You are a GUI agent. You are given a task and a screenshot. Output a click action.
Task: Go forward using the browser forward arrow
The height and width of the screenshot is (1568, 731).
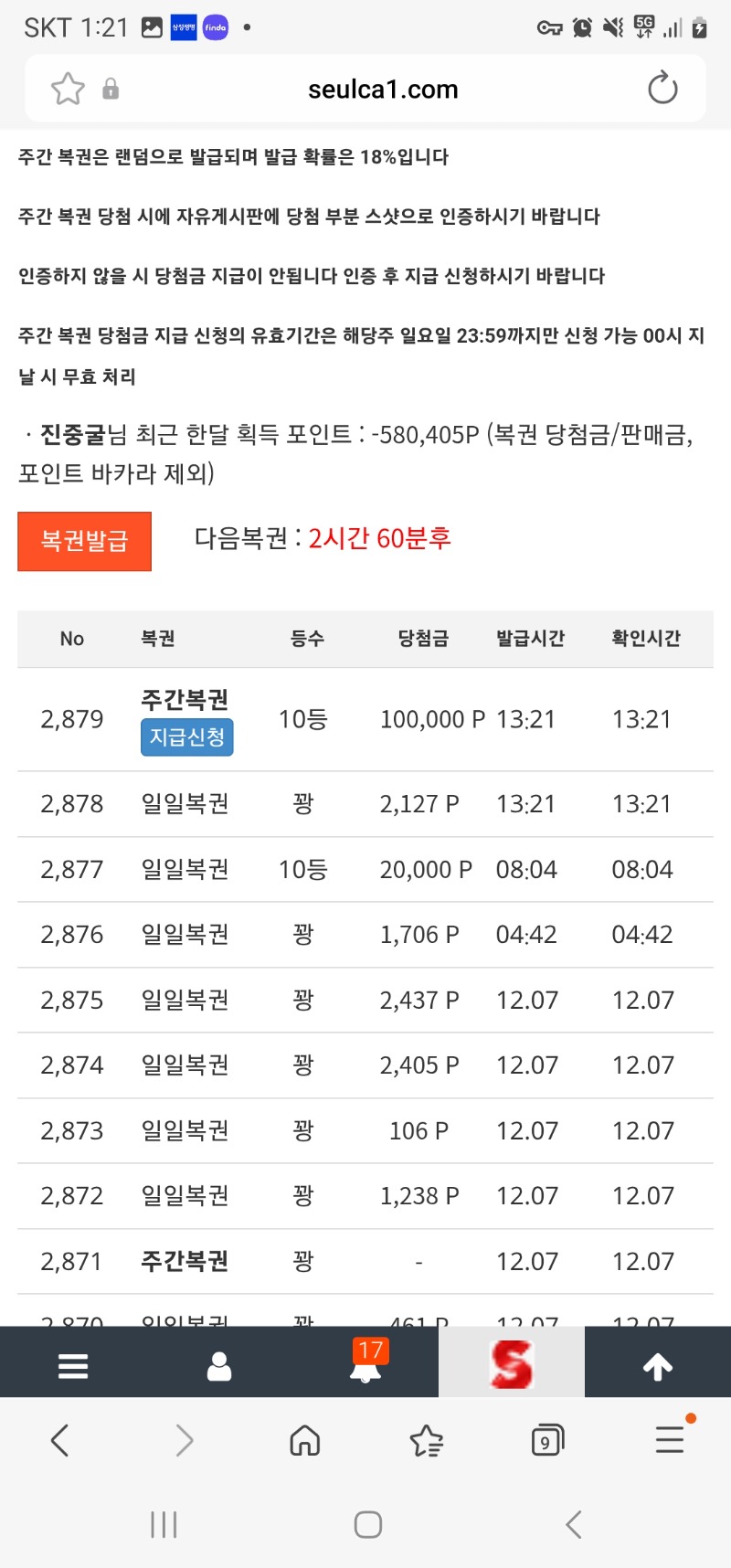183,1440
